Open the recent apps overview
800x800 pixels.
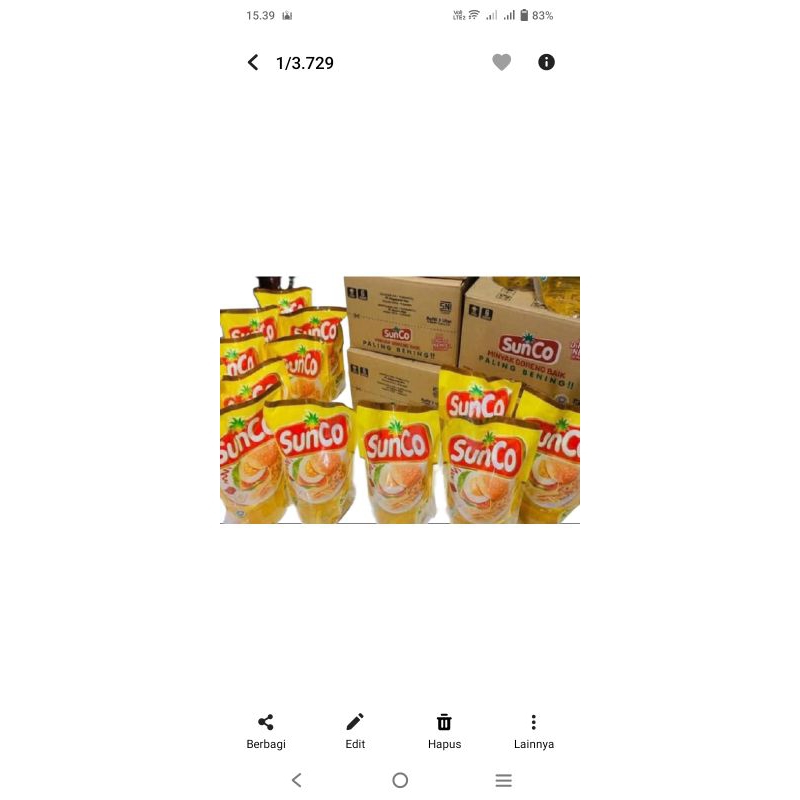tap(504, 780)
